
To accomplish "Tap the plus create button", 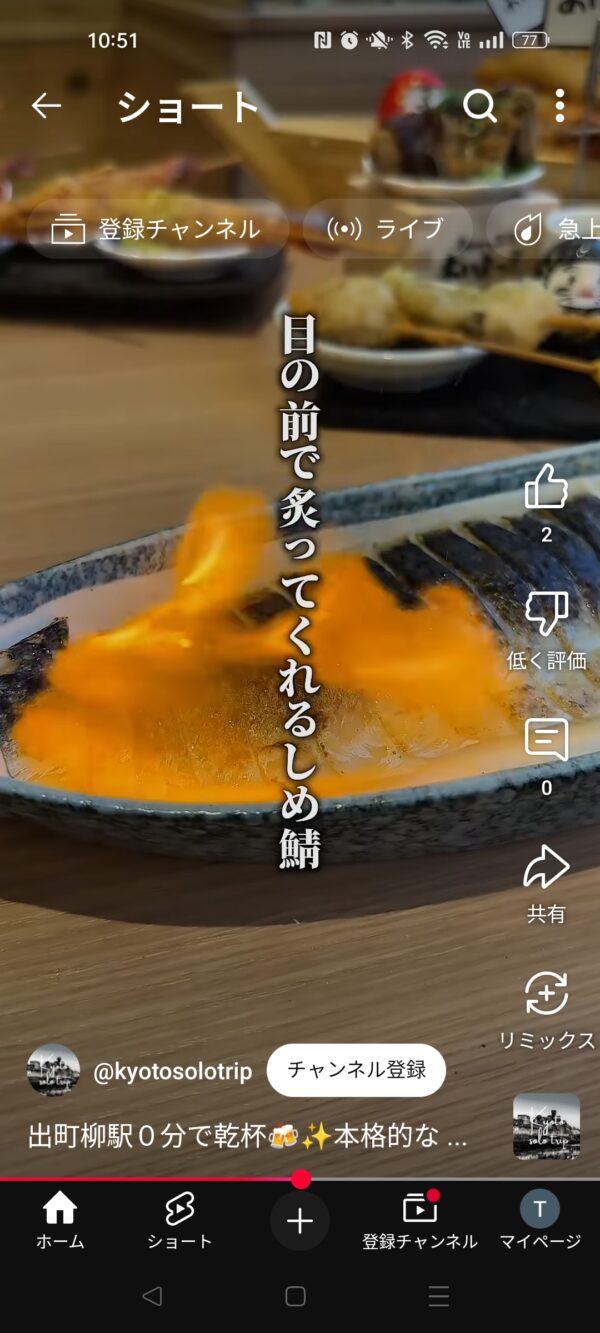I will 300,1221.
